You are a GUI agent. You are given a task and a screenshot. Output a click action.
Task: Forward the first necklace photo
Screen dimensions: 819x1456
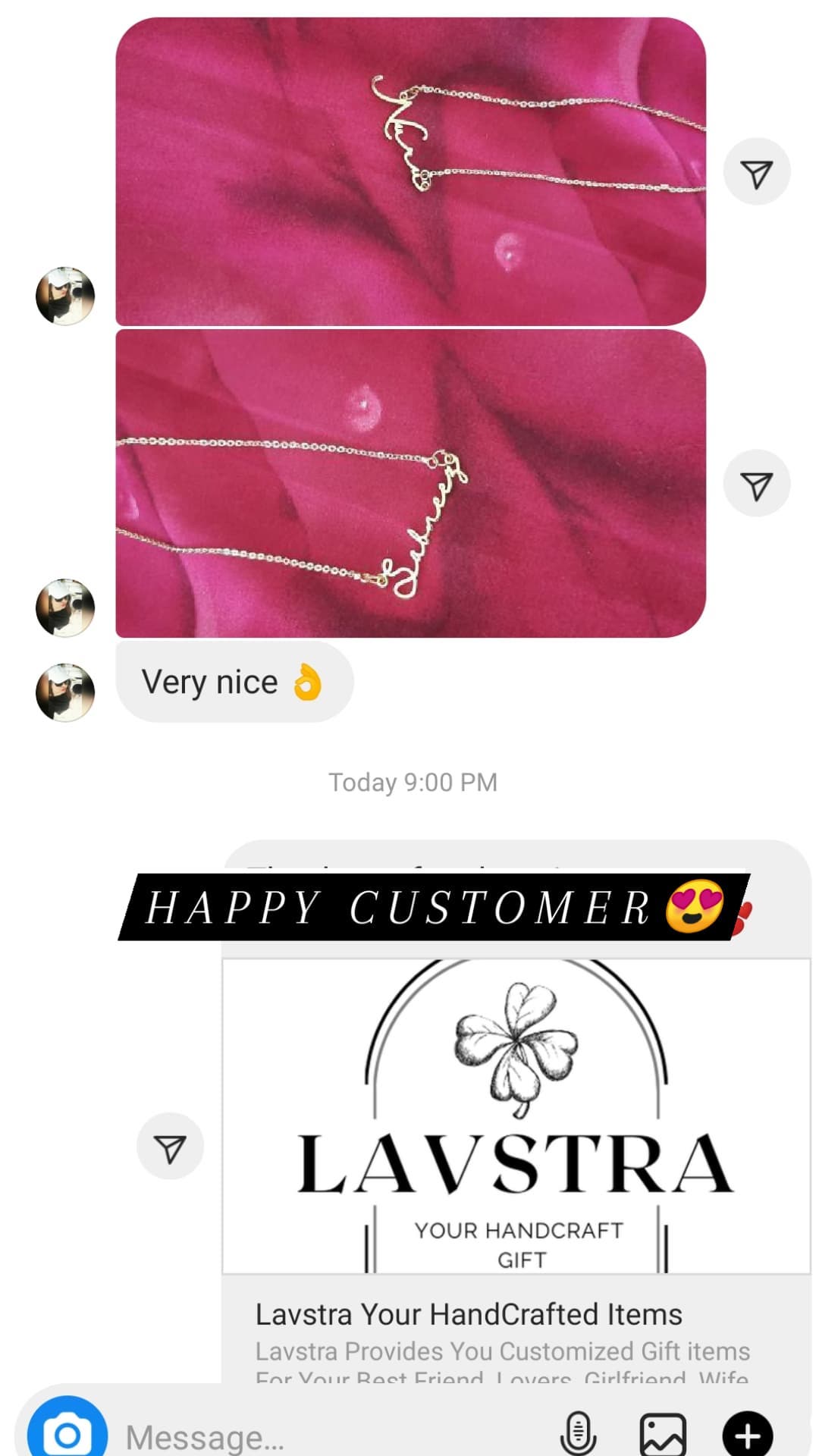tap(757, 172)
